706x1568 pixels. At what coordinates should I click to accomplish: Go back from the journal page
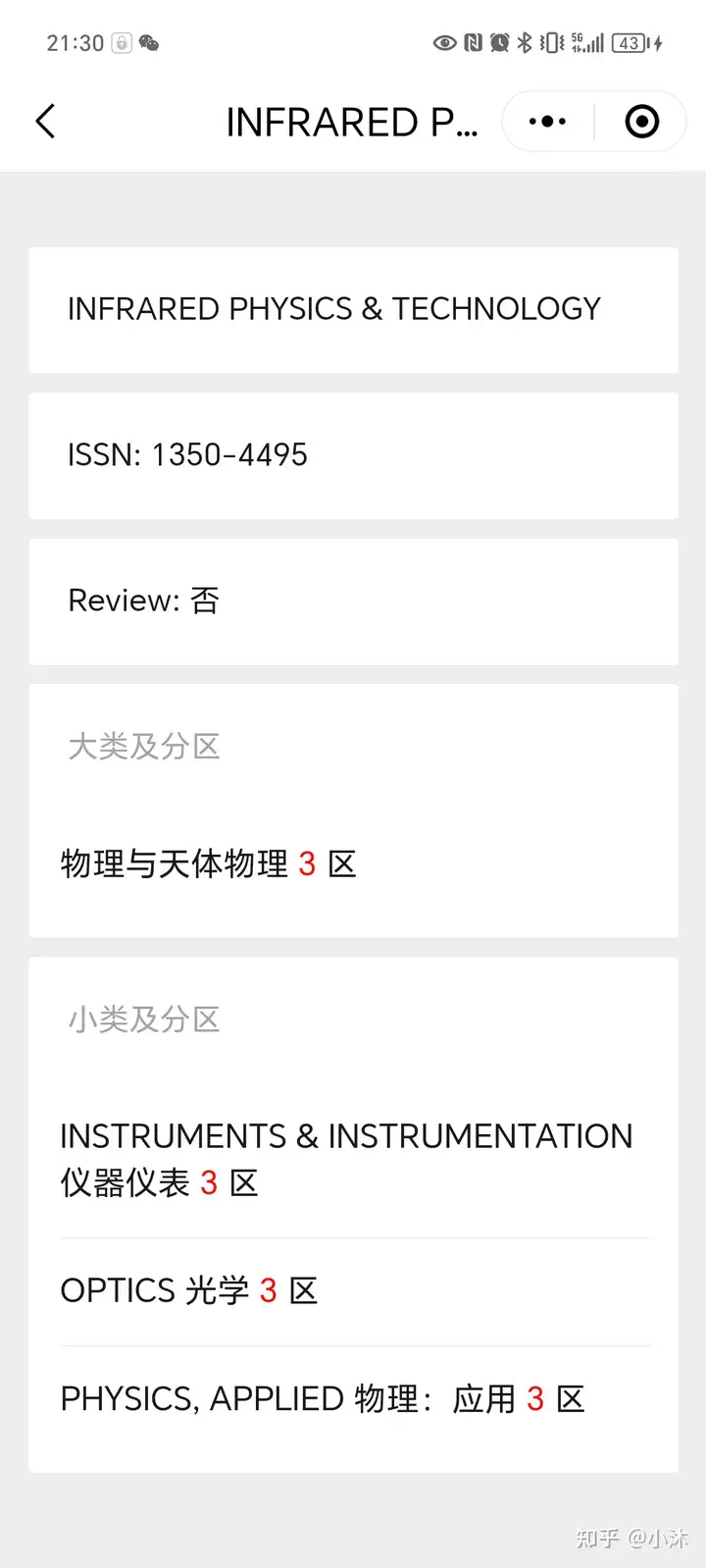tap(45, 122)
